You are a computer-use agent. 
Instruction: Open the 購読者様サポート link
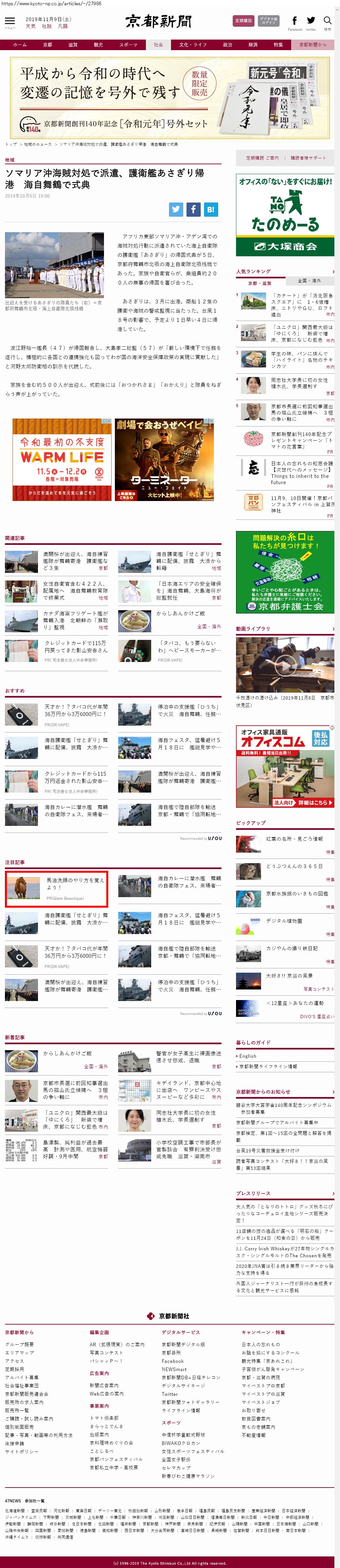tap(308, 158)
